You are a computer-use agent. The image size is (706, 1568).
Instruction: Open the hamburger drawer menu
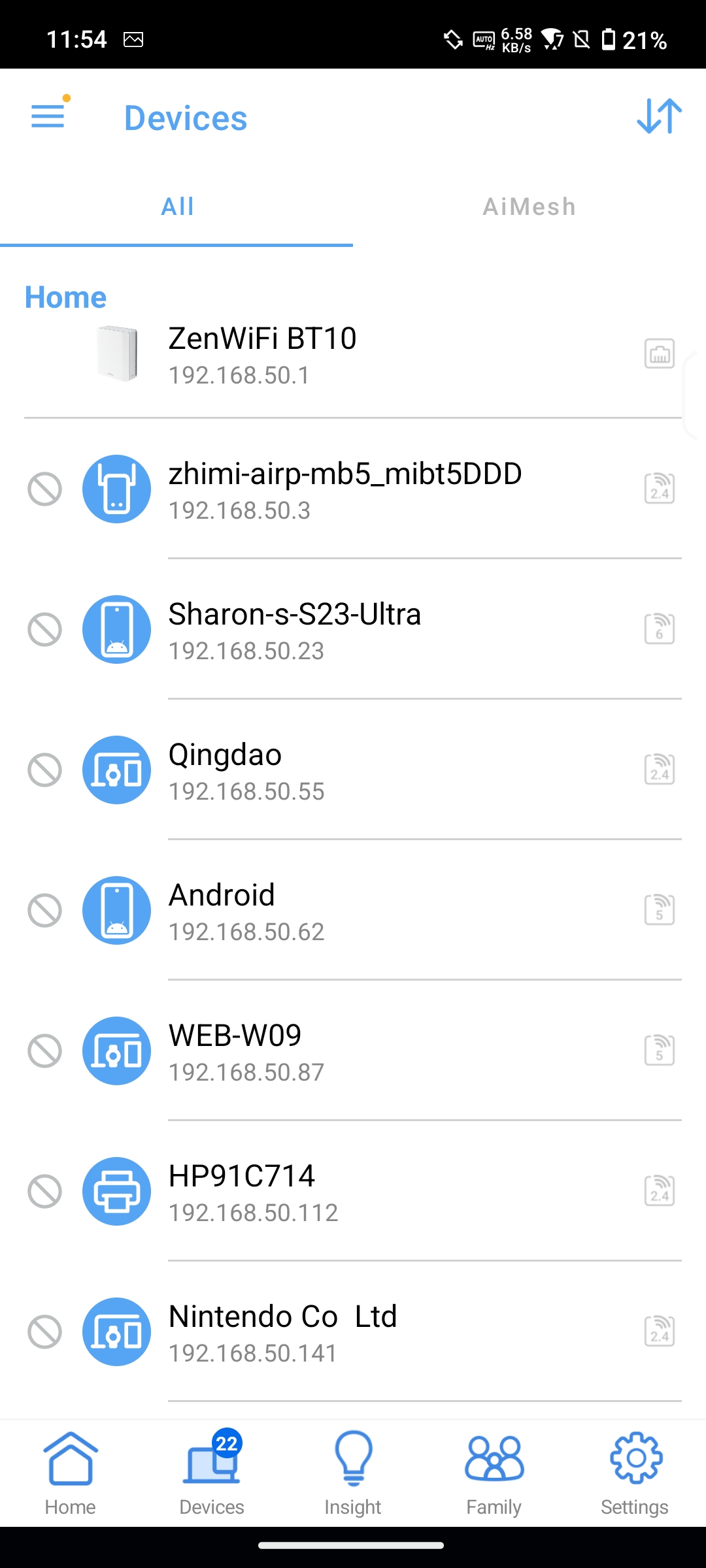48,117
